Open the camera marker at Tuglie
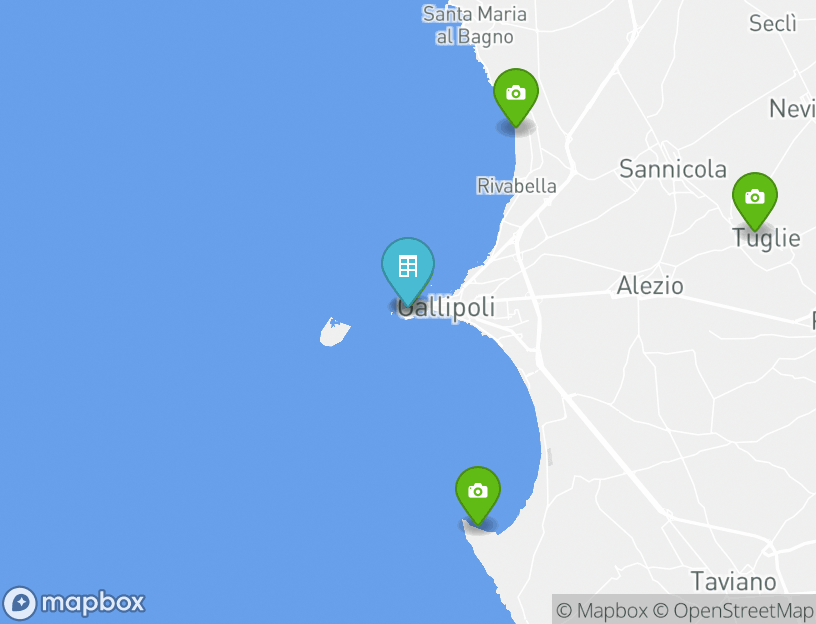816x624 pixels. (x=755, y=198)
